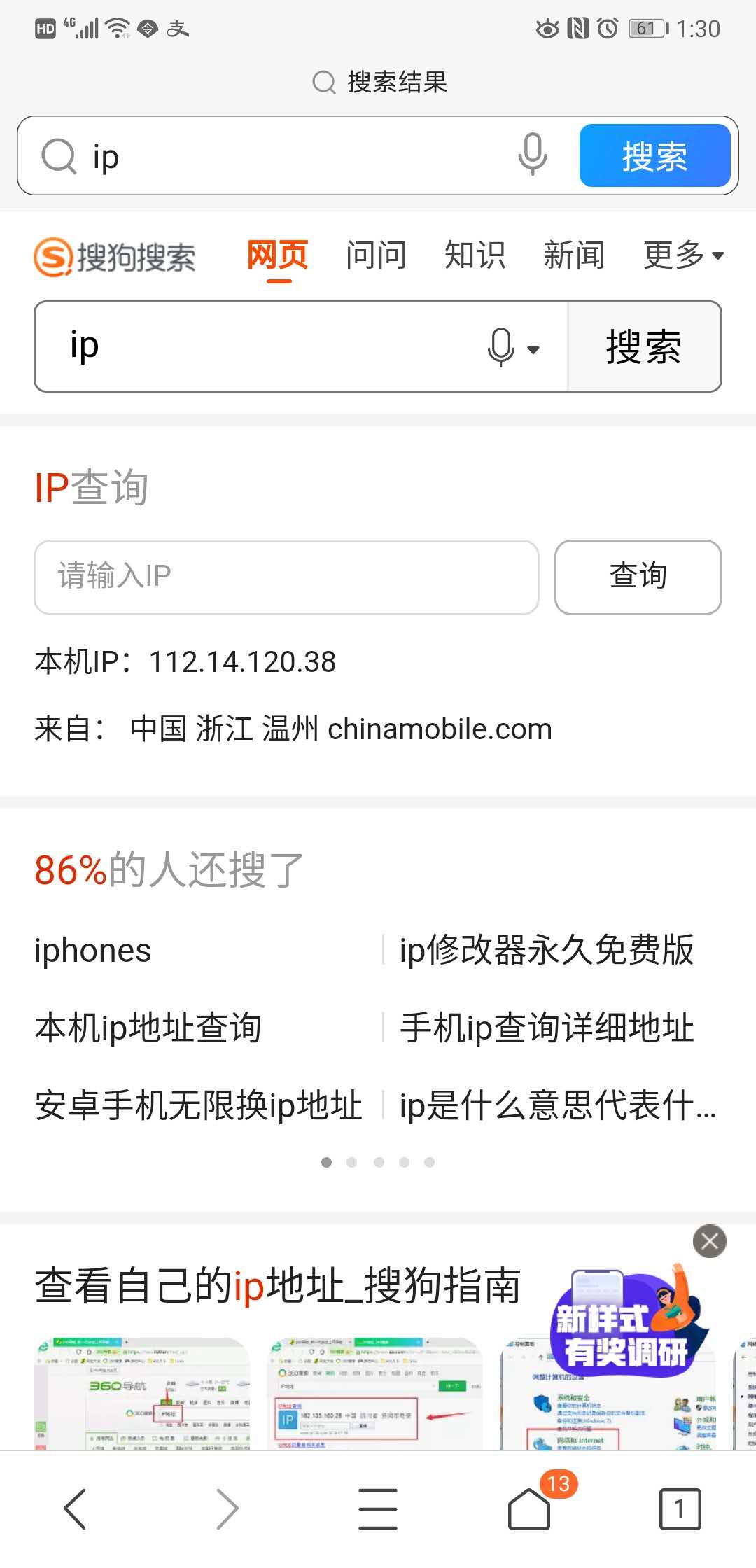Dismiss the 新样式有奖调研 floating banner

pos(709,1241)
